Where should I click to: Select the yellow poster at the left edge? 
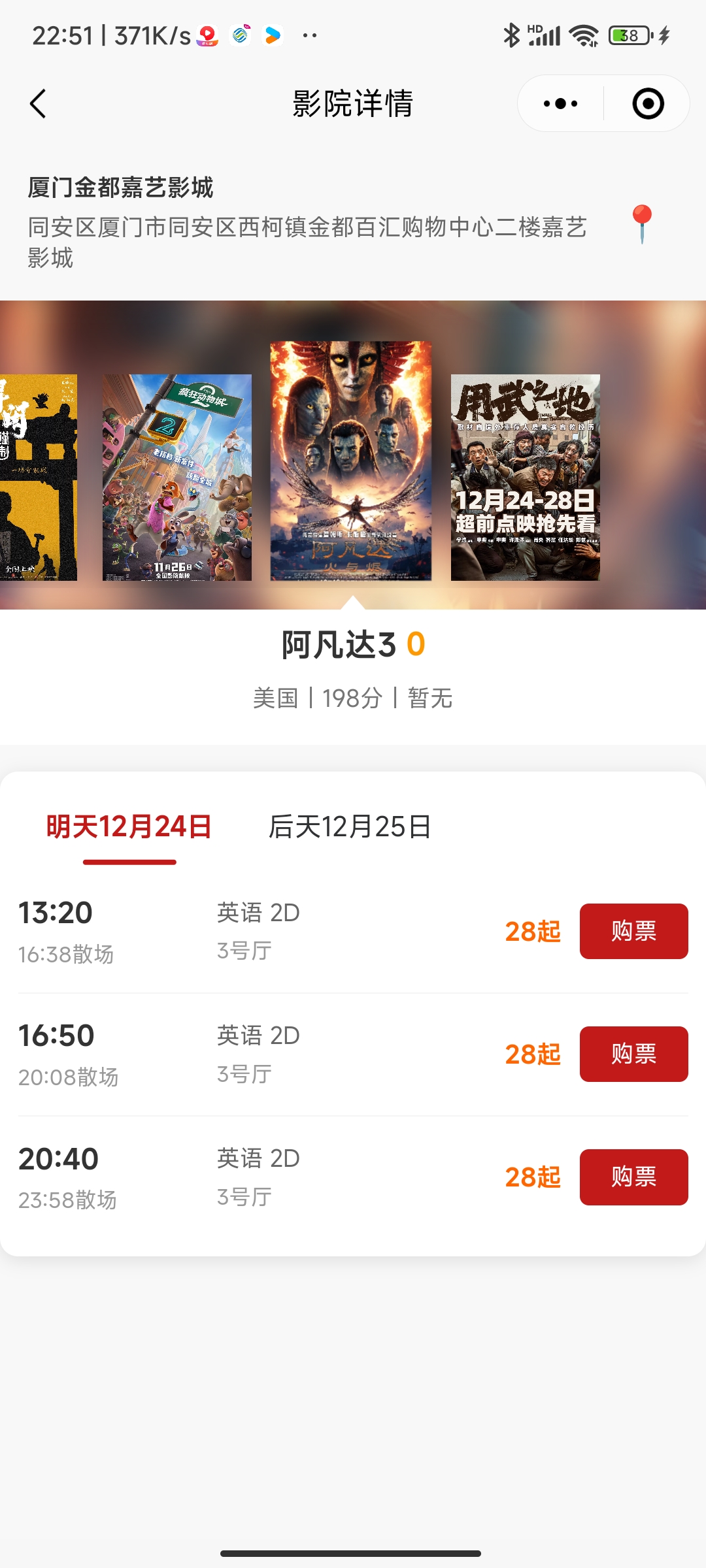tap(38, 478)
